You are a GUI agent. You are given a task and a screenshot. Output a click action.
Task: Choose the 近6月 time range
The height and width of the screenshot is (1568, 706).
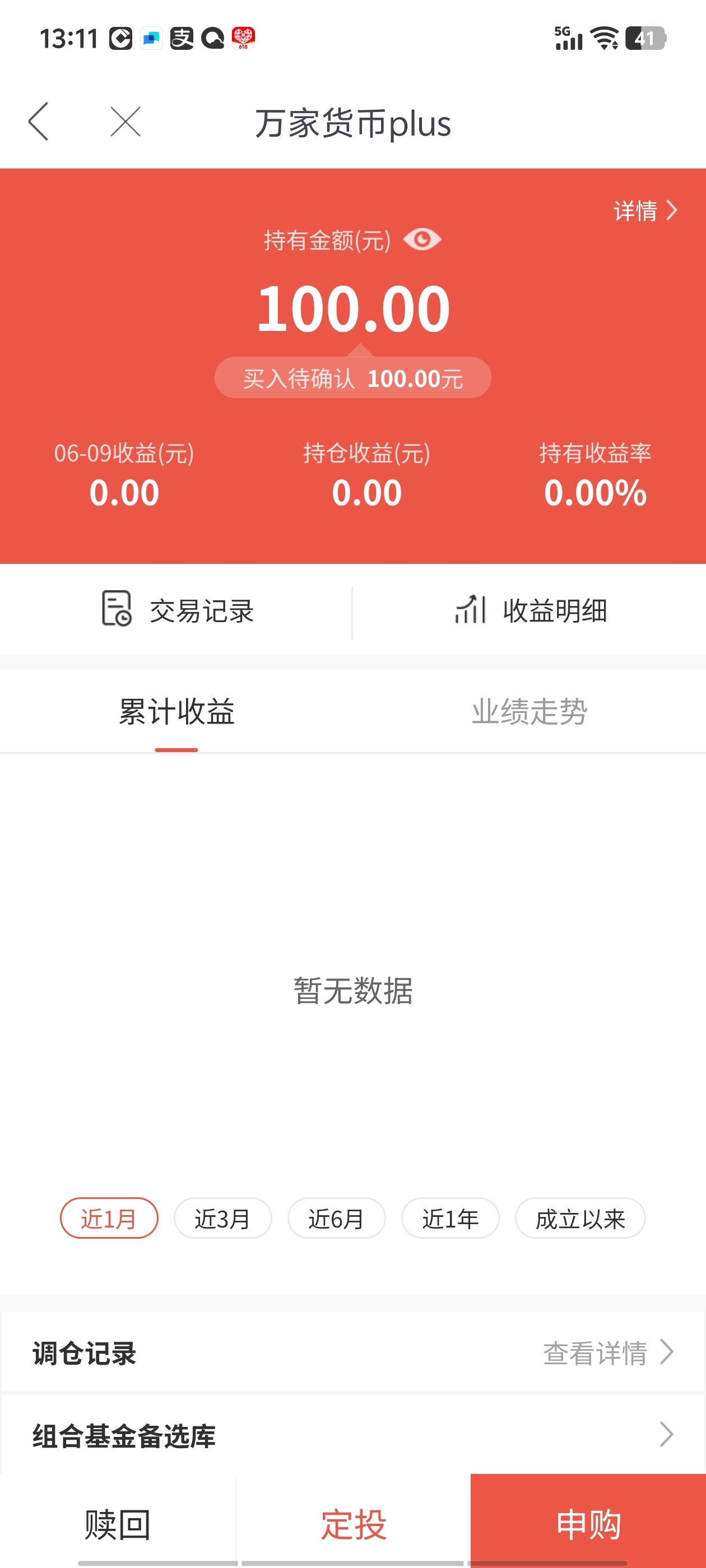(336, 1218)
